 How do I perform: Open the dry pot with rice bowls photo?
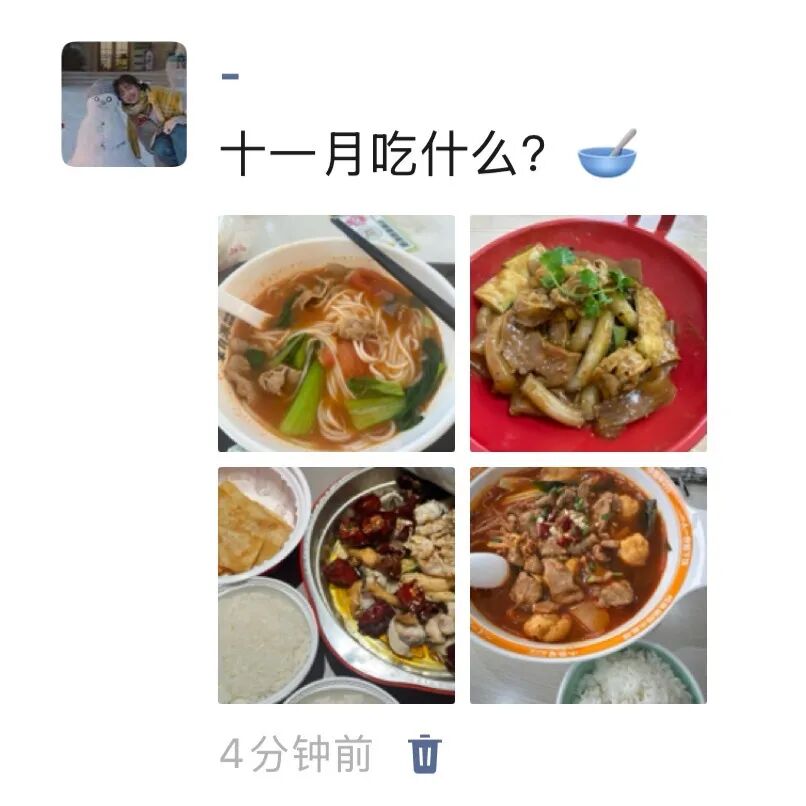[x=336, y=585]
